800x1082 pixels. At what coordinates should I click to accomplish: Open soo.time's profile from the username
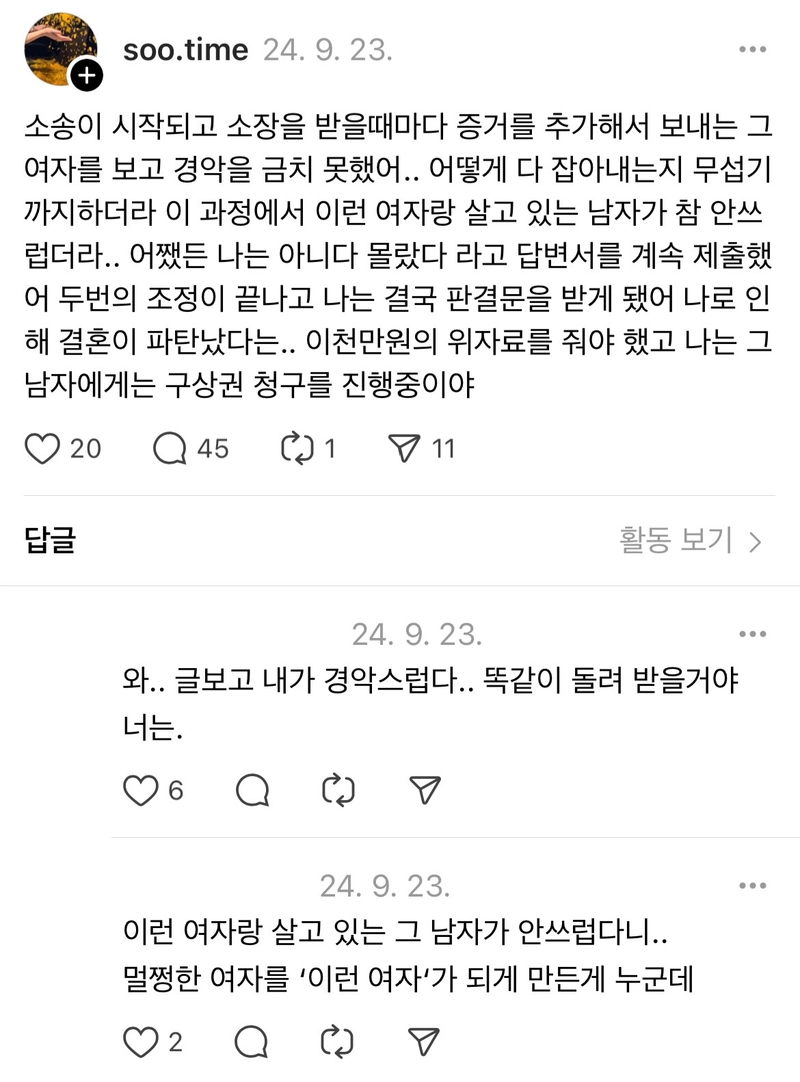point(185,50)
